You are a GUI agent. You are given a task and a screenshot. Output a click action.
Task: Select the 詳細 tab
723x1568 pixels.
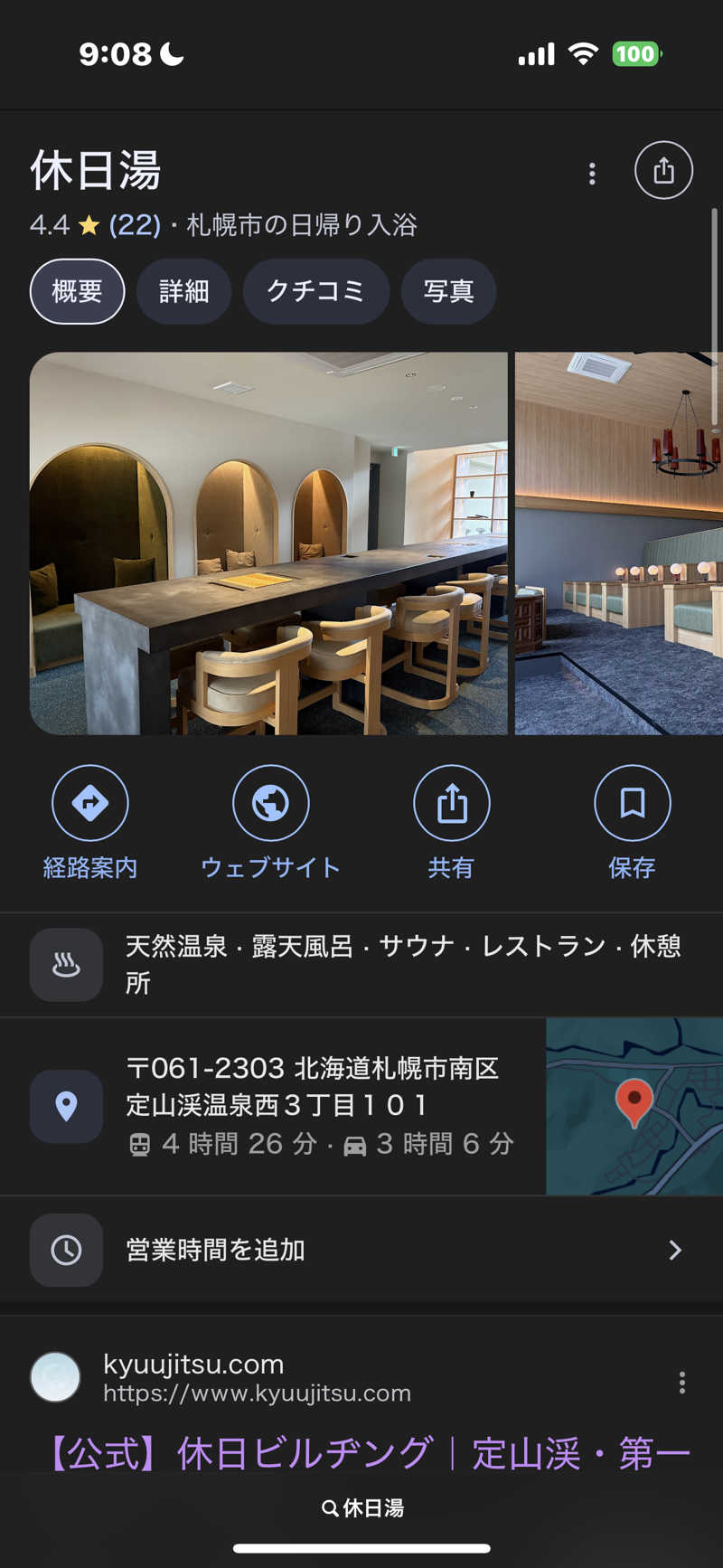tap(183, 291)
